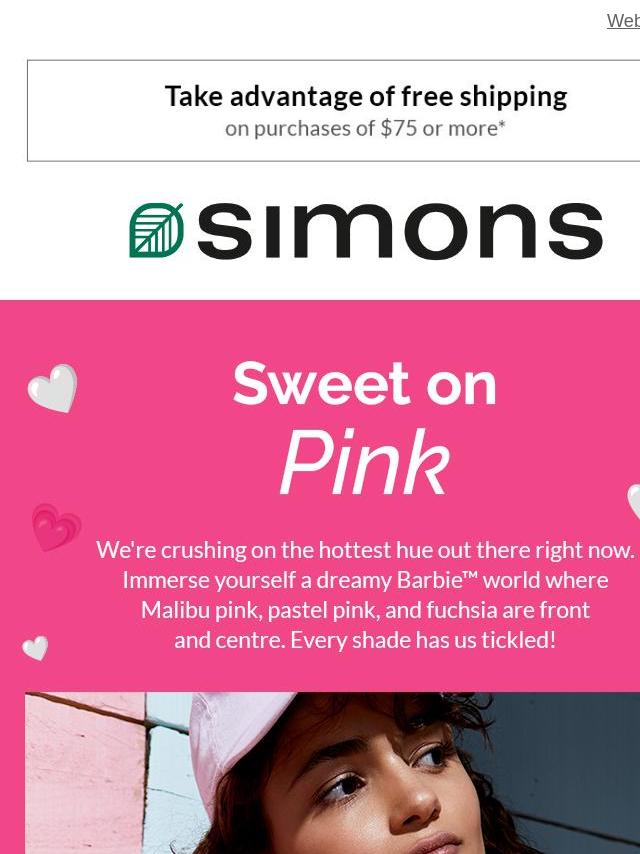
Task: Open the Simons logo homepage link
Action: click(366, 230)
